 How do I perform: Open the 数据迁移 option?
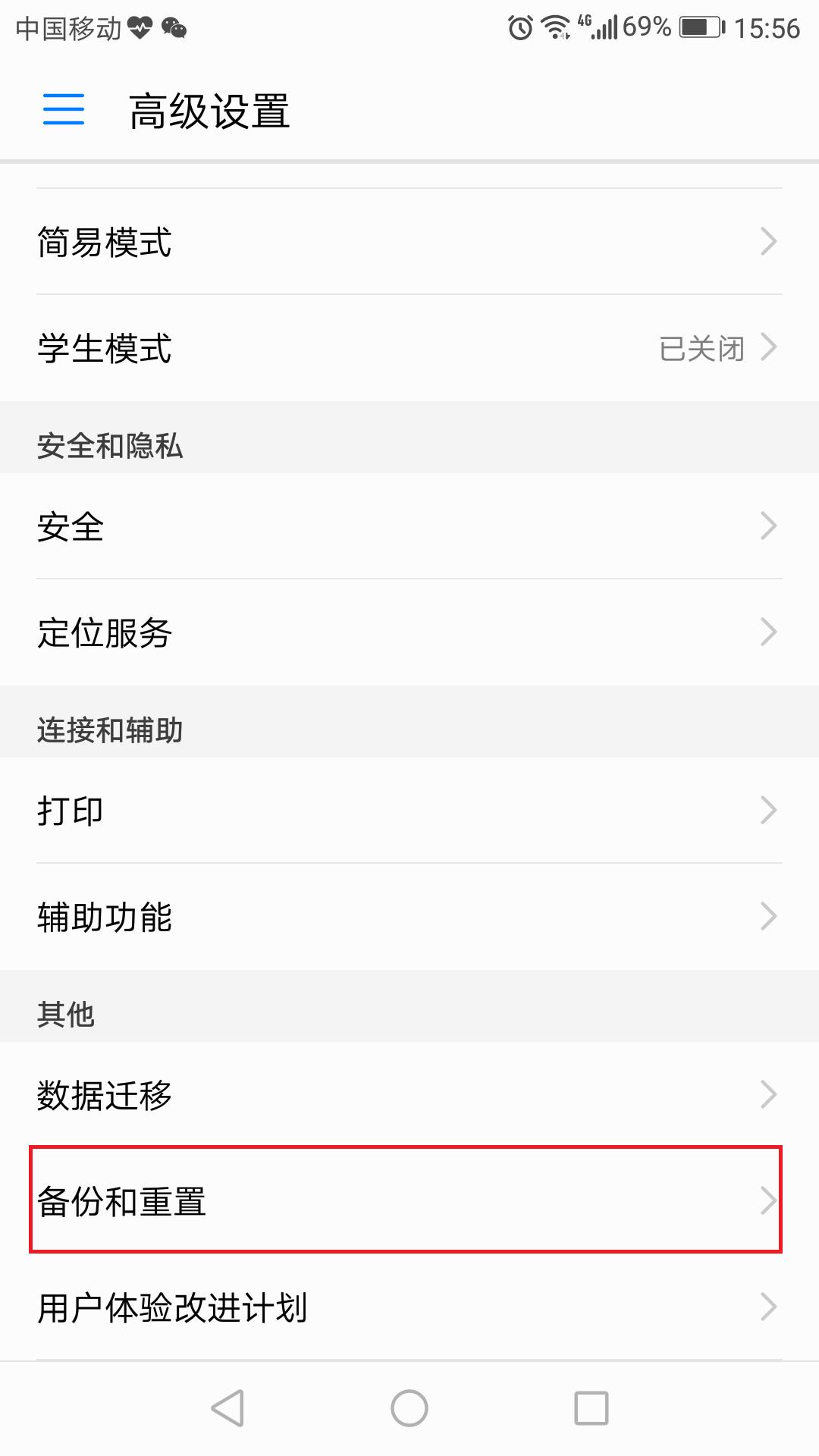click(x=409, y=1094)
